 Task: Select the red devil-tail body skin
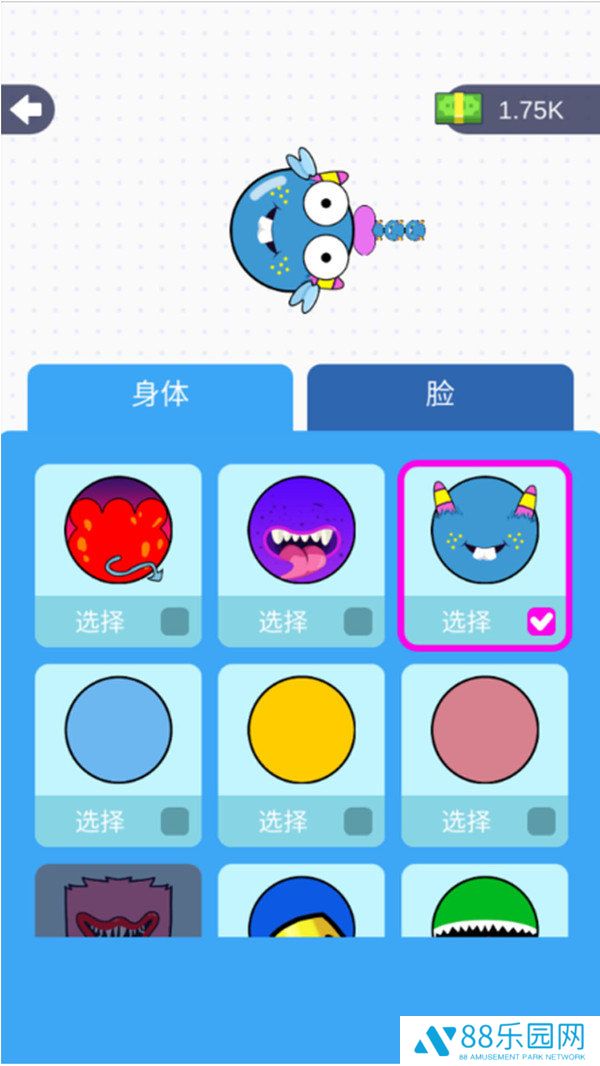(118, 555)
